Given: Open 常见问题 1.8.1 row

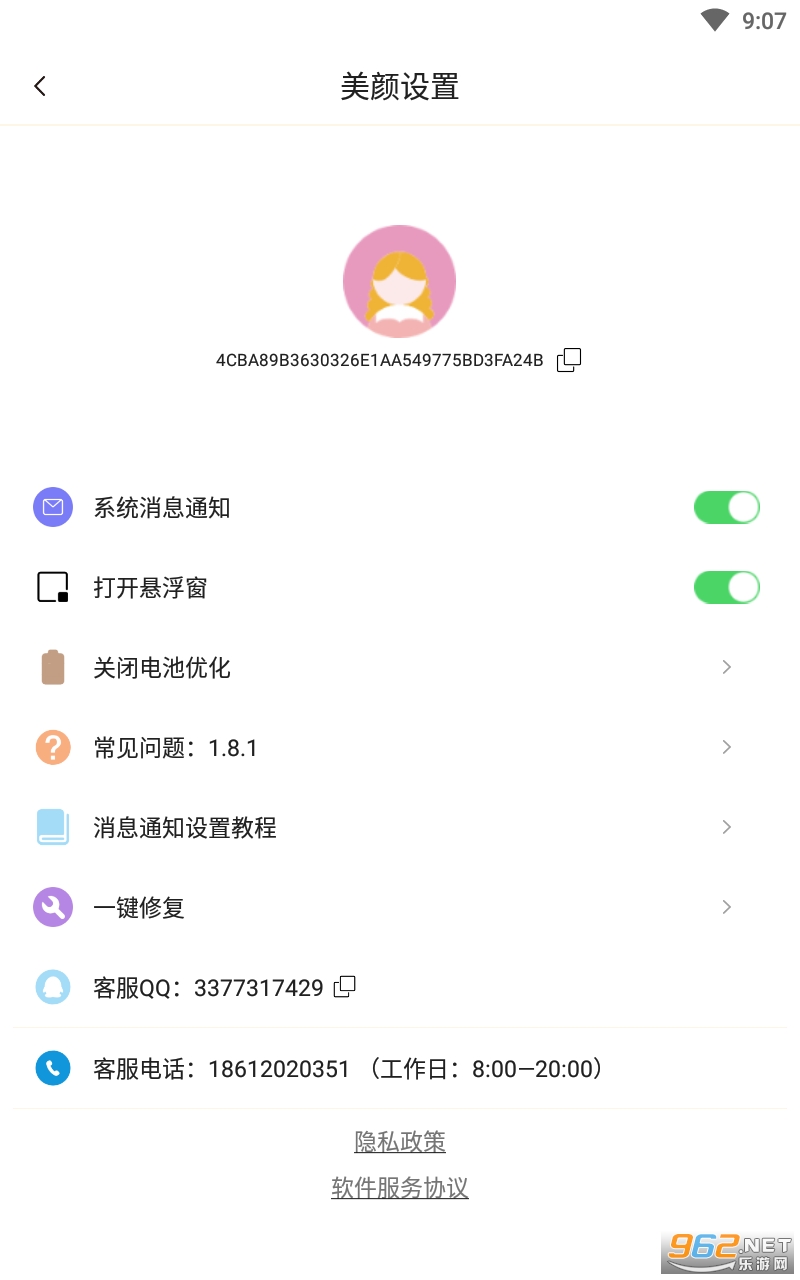Looking at the screenshot, I should pyautogui.click(x=400, y=748).
